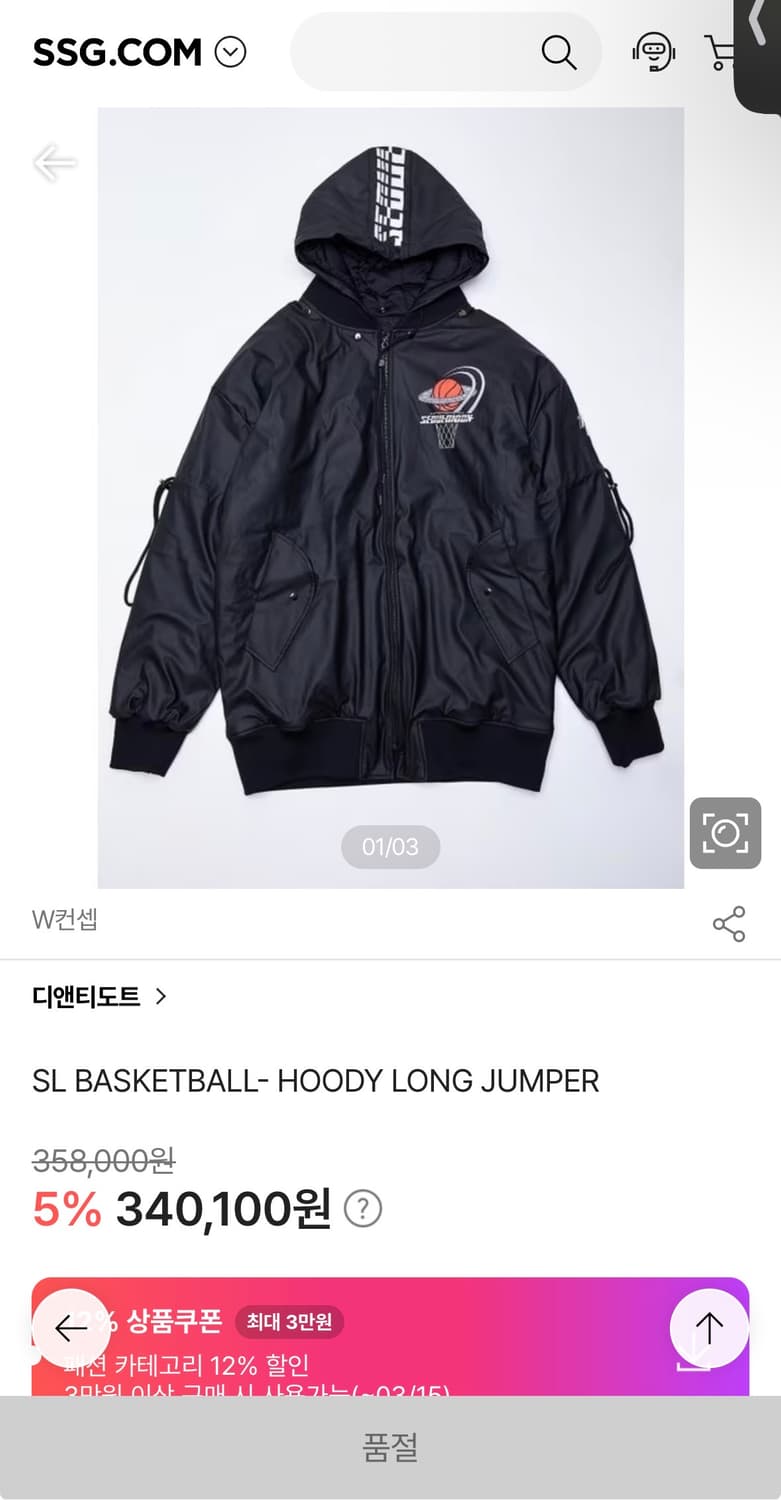The image size is (781, 1500).
Task: Tap the question mark icon beside the price
Action: (x=364, y=1208)
